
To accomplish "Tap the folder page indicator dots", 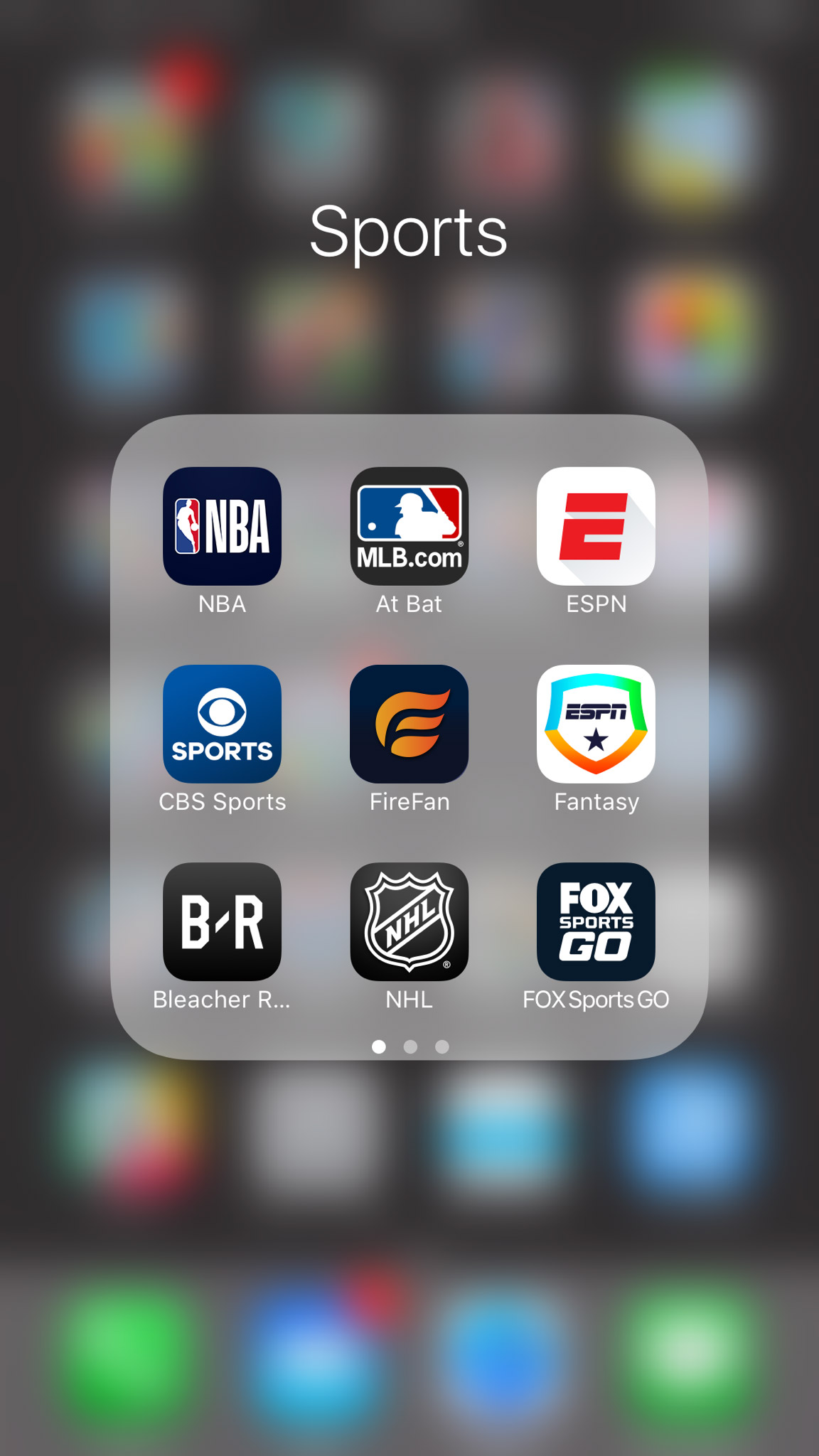I will point(410,1046).
